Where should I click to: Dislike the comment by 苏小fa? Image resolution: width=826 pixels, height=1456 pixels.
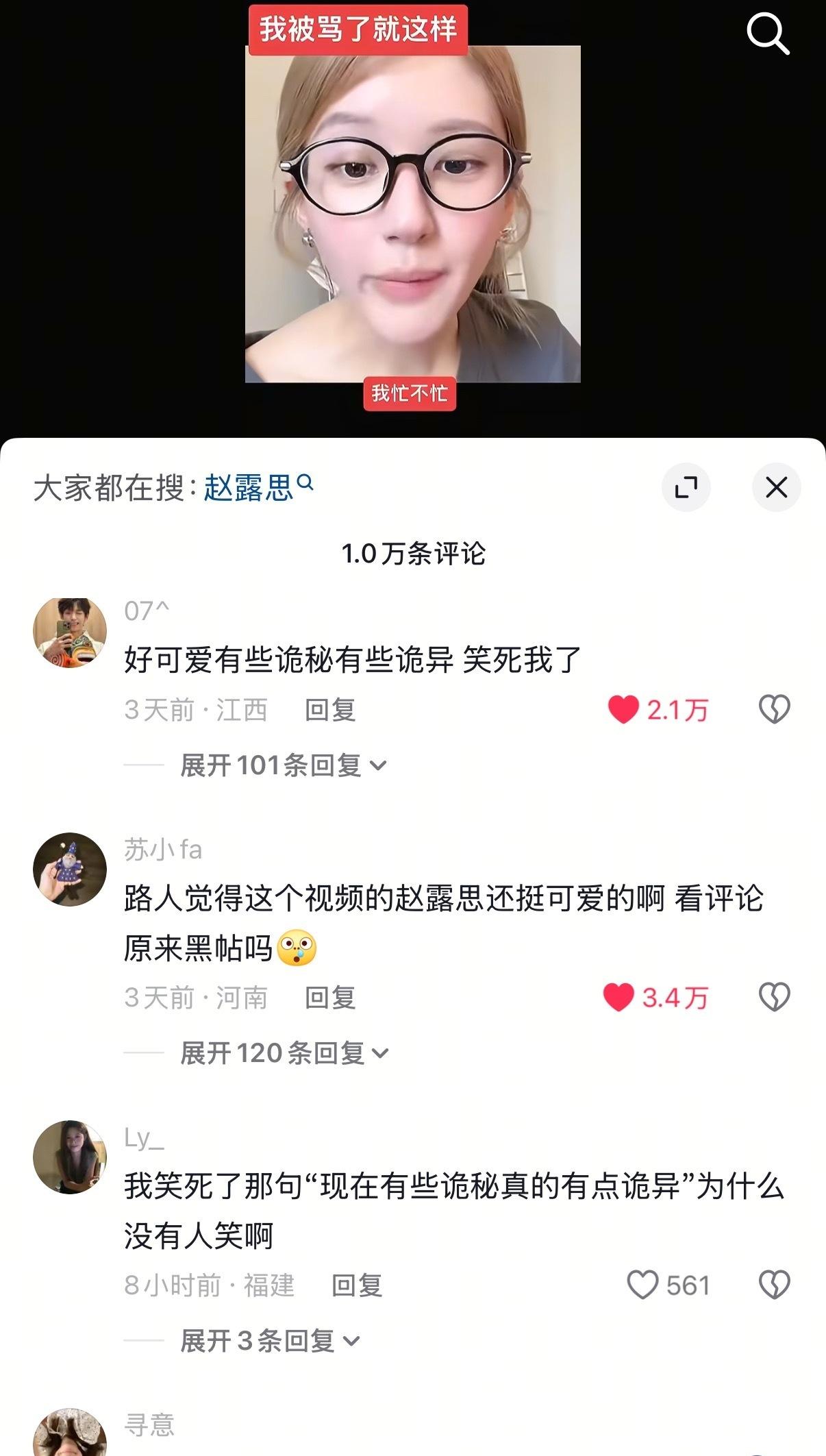tap(775, 997)
